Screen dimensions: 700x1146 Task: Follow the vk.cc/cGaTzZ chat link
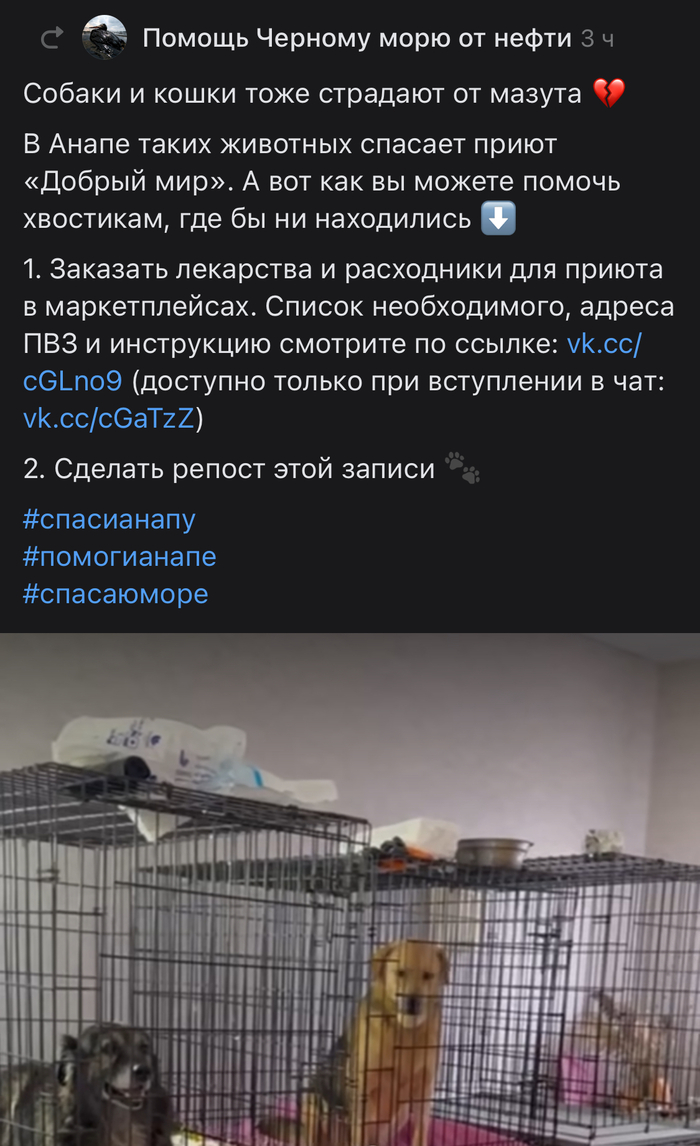click(108, 419)
